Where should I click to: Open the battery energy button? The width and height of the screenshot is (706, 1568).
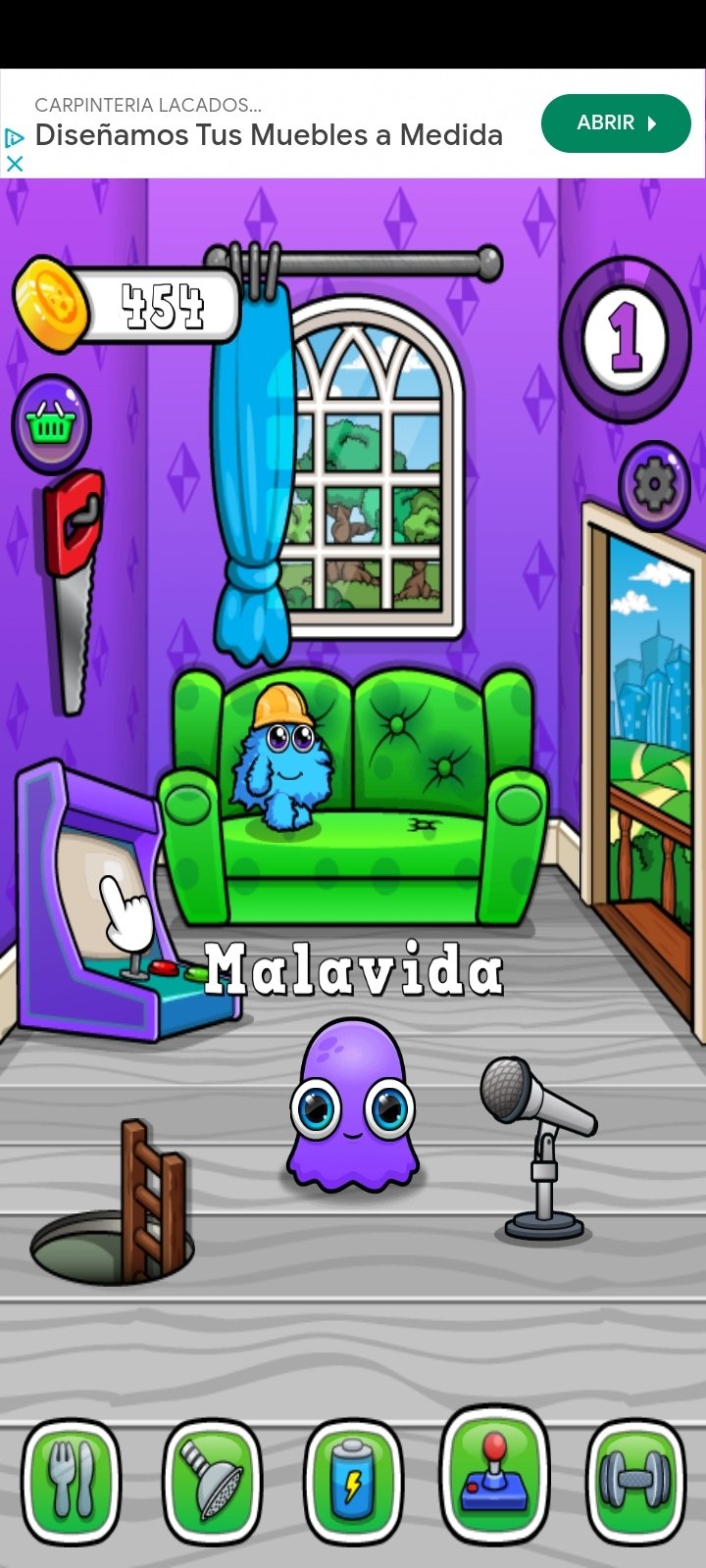coord(353,1480)
